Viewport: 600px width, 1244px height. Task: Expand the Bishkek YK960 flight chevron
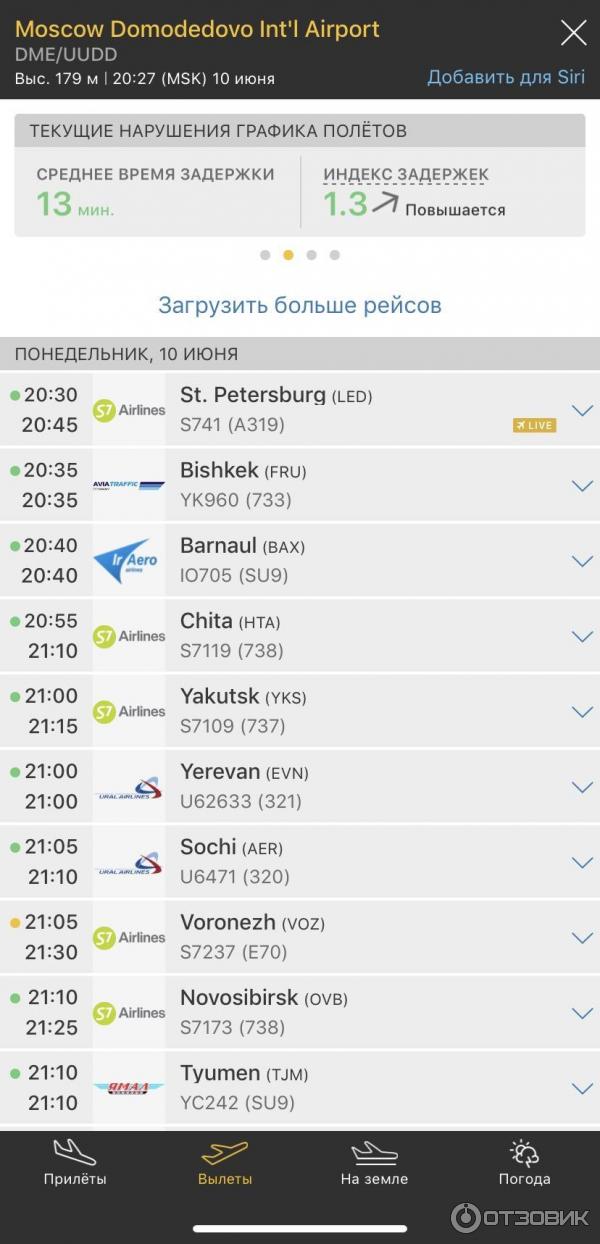(581, 486)
